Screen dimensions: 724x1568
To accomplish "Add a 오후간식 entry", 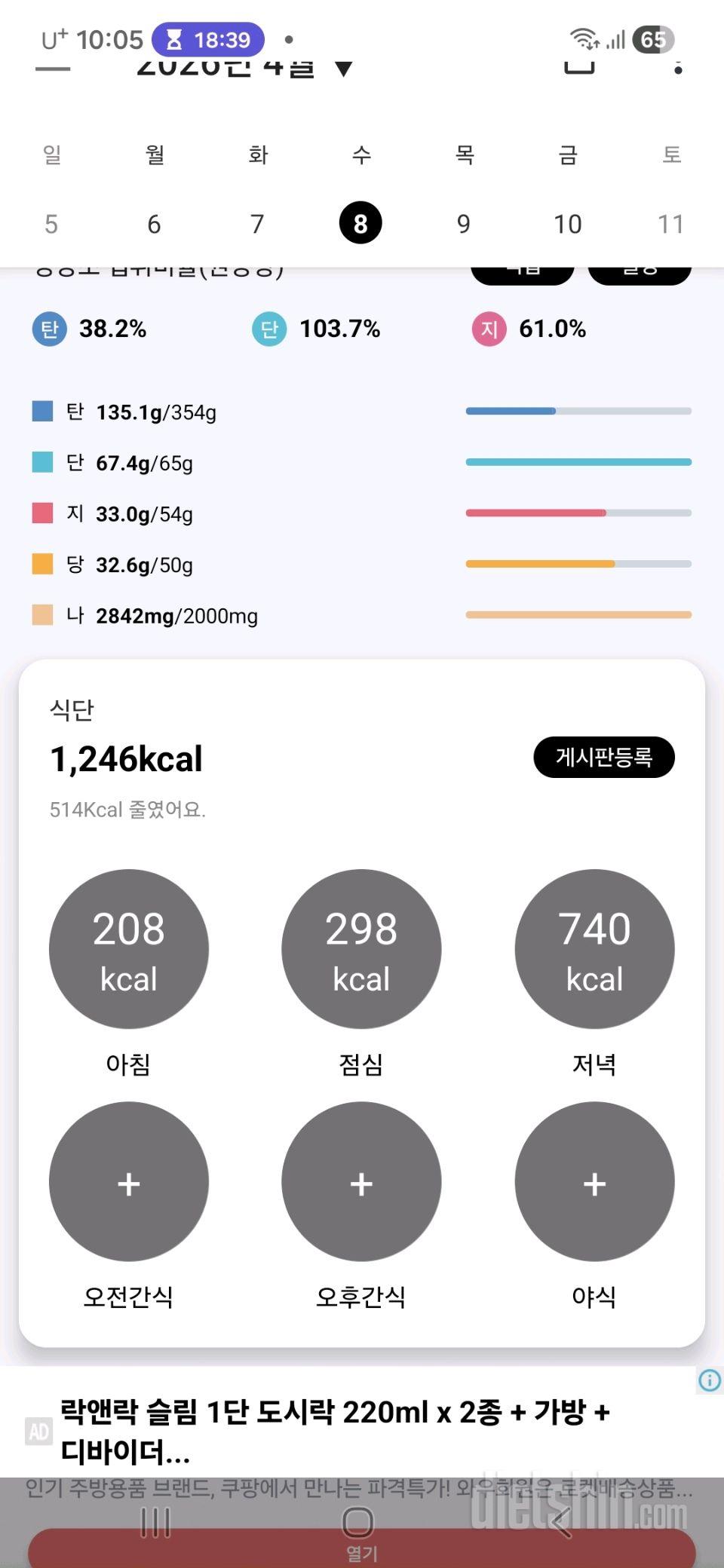I will [x=361, y=1182].
